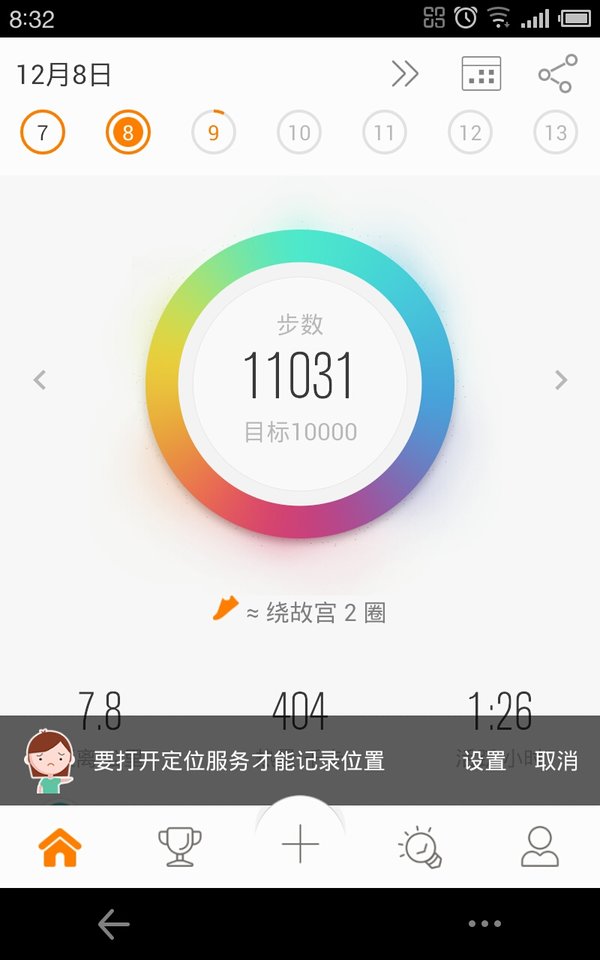
Task: Tap the plus button to add activity
Action: [300, 844]
